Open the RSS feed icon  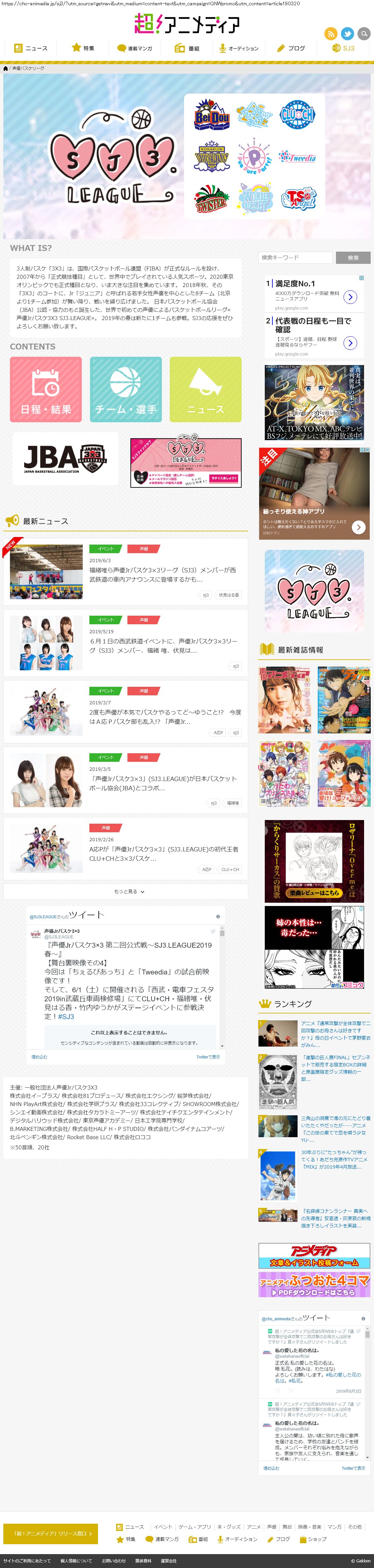coord(330,33)
